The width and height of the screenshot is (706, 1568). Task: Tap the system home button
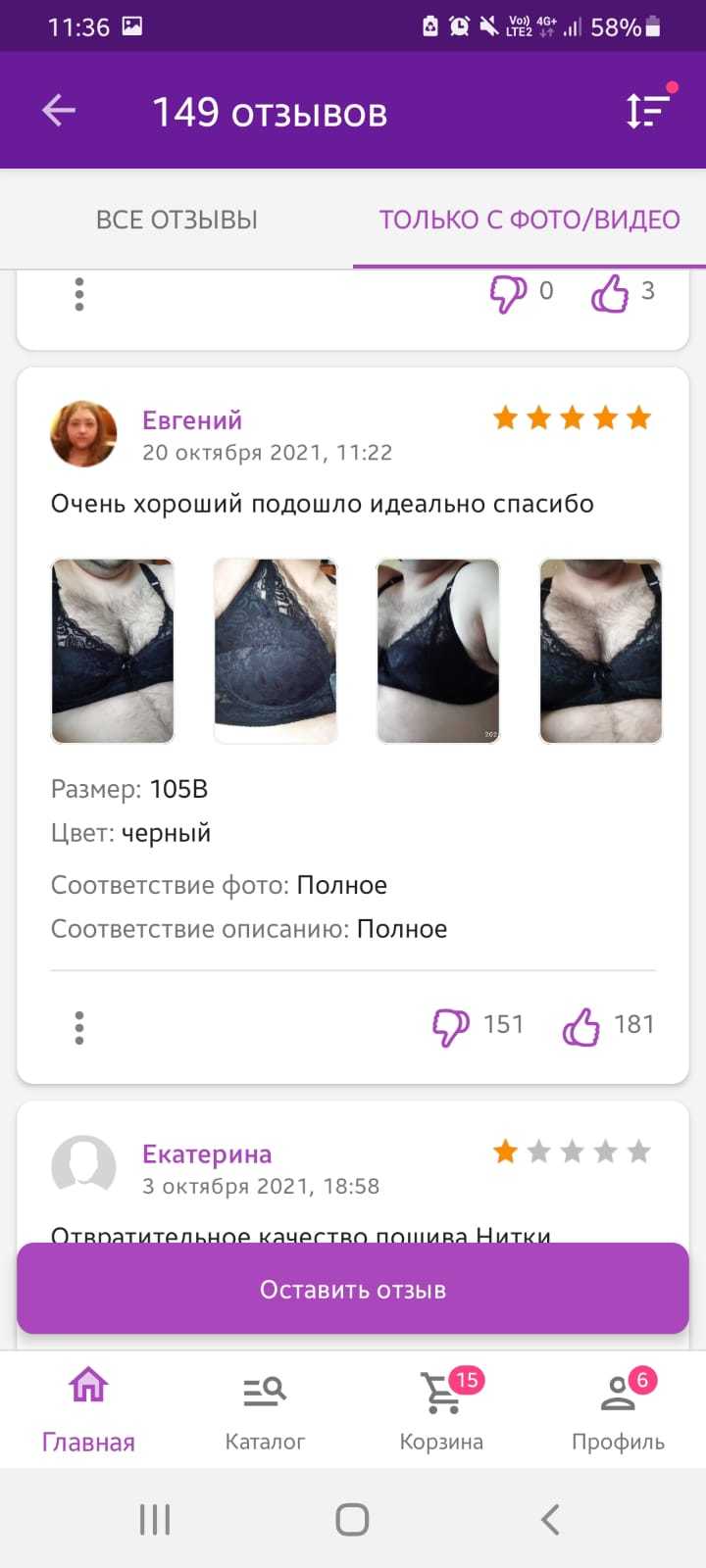[x=352, y=1520]
